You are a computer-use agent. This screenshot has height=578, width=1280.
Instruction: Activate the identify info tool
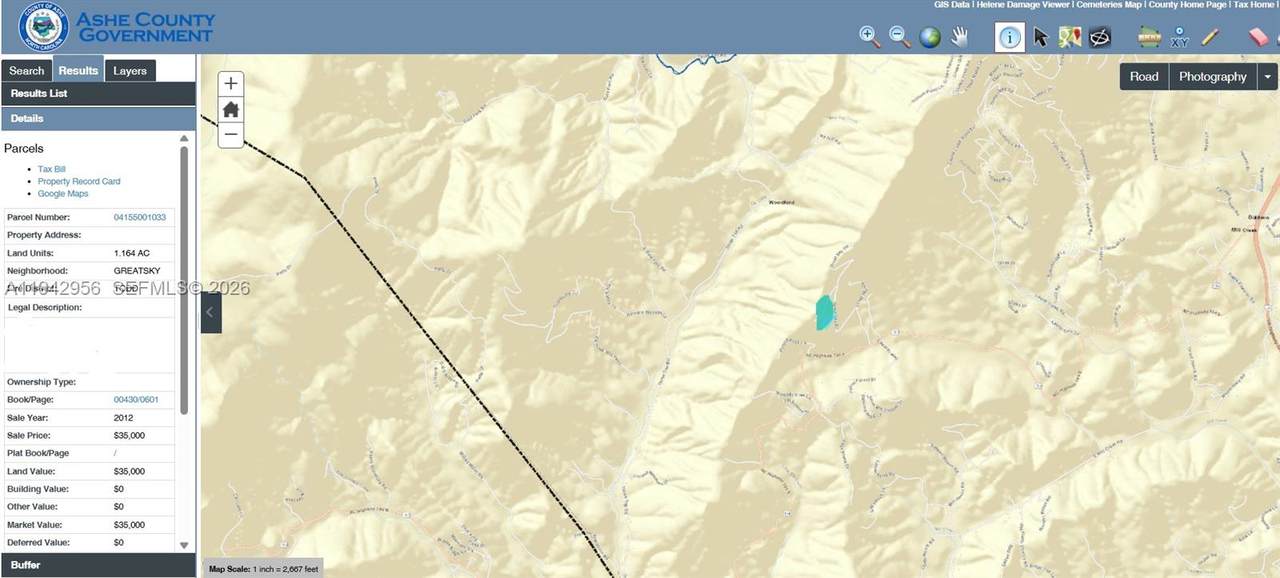(1009, 37)
